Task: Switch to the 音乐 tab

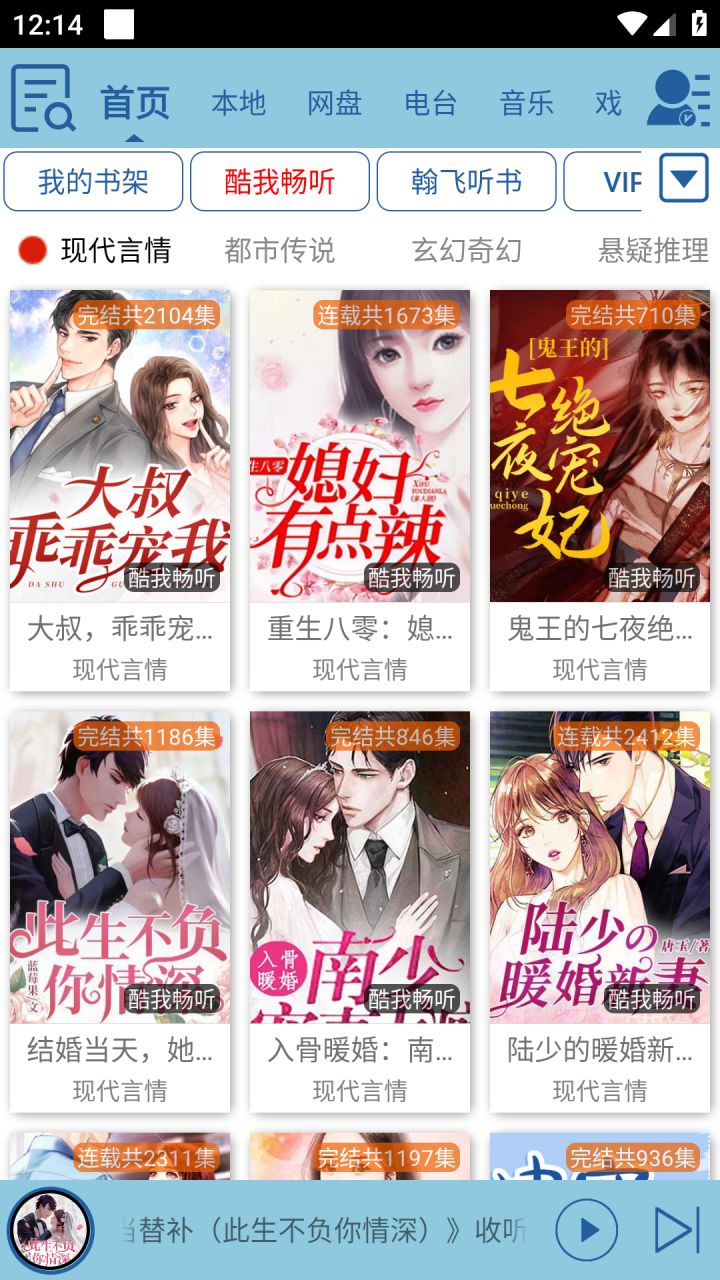Action: (x=527, y=103)
